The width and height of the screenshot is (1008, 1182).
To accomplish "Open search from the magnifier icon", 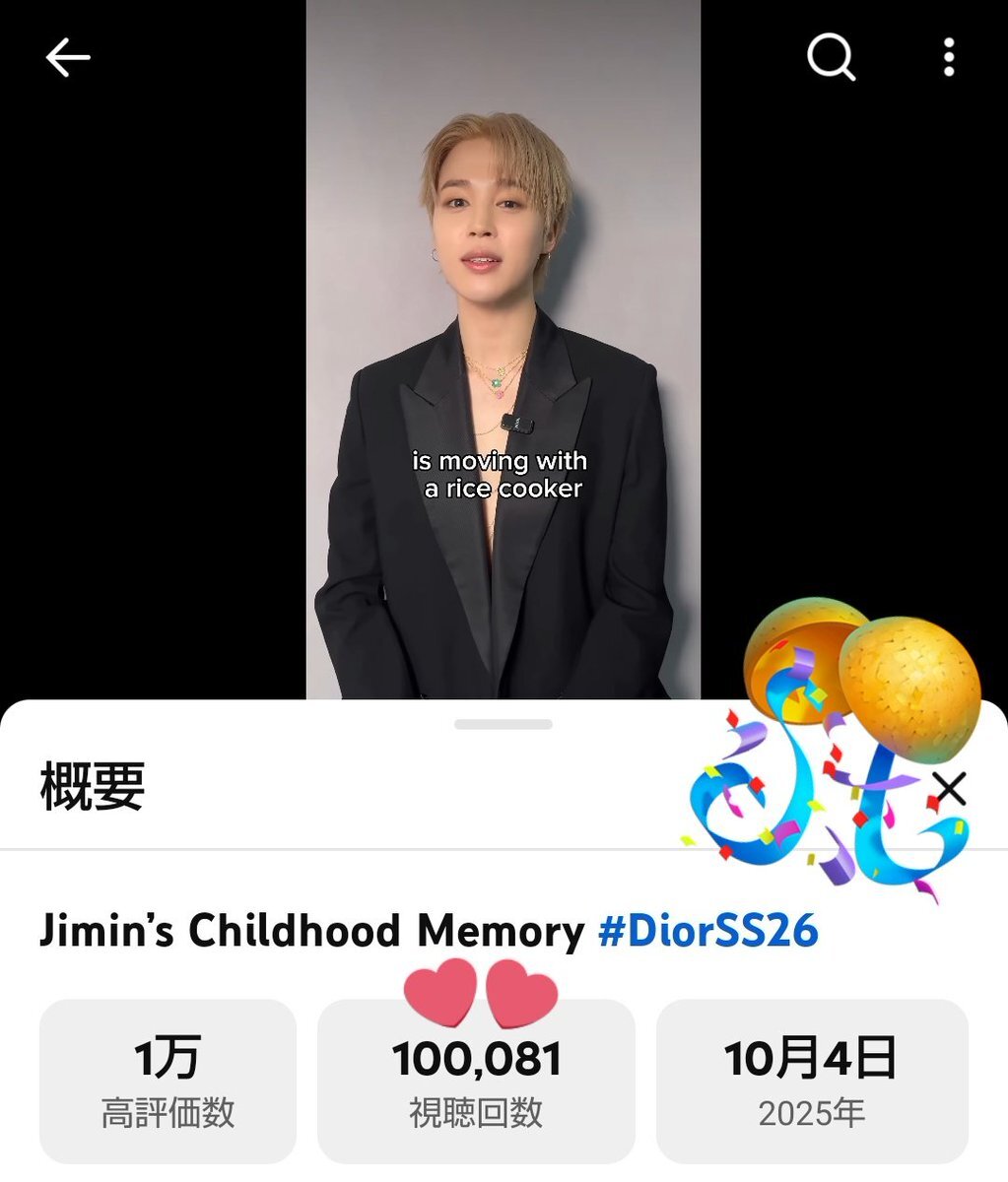I will pyautogui.click(x=831, y=58).
